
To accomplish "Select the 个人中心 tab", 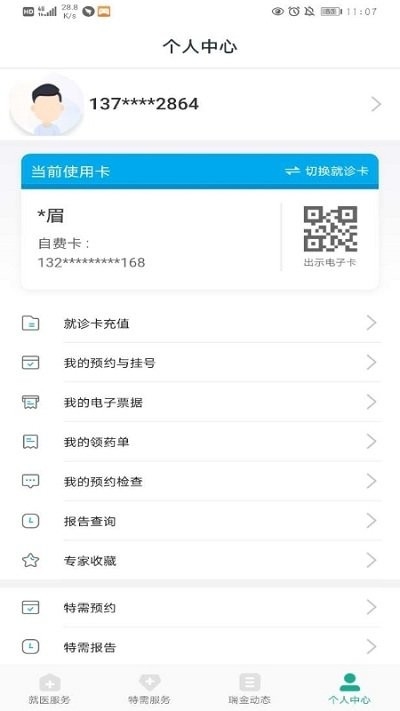I will pyautogui.click(x=349, y=688).
